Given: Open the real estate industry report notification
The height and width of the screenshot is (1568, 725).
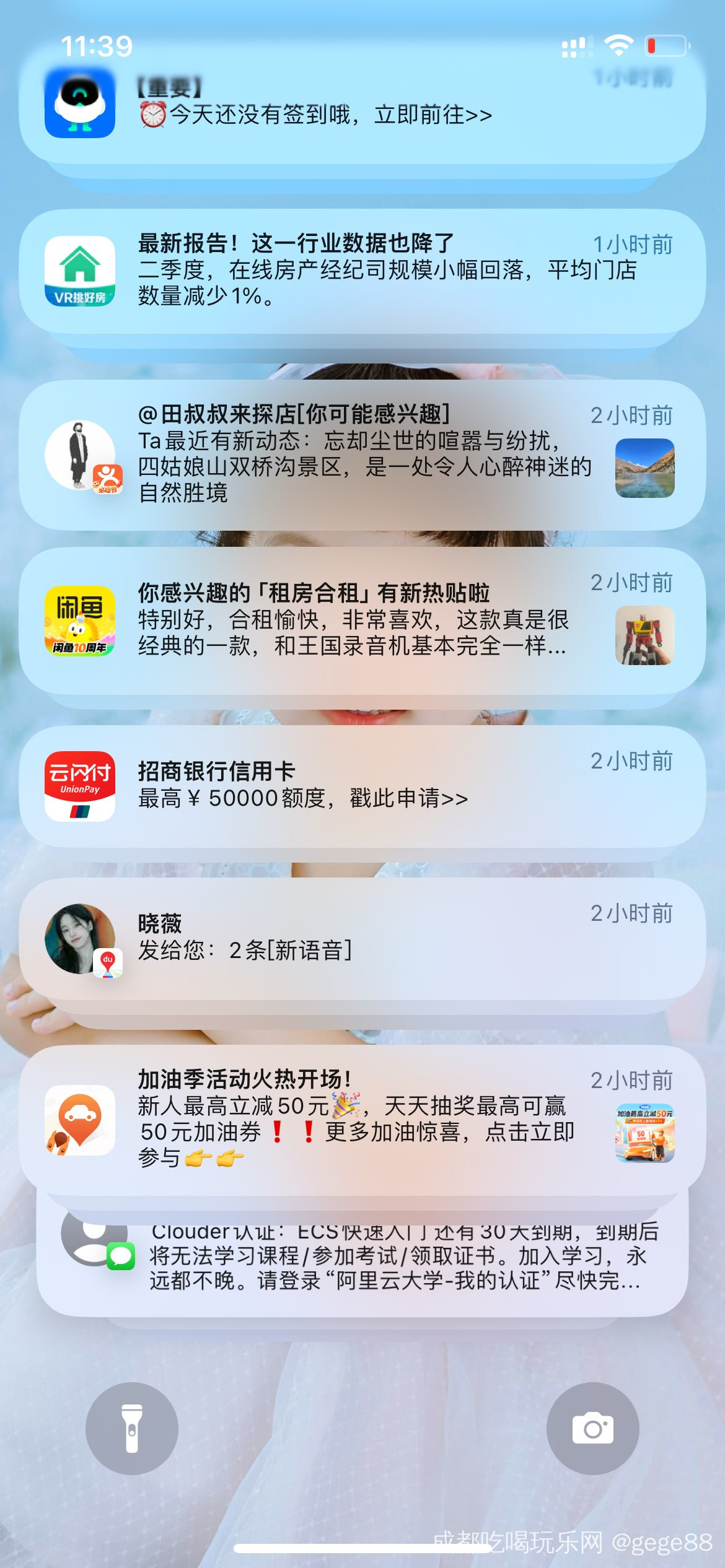Looking at the screenshot, I should click(x=362, y=271).
